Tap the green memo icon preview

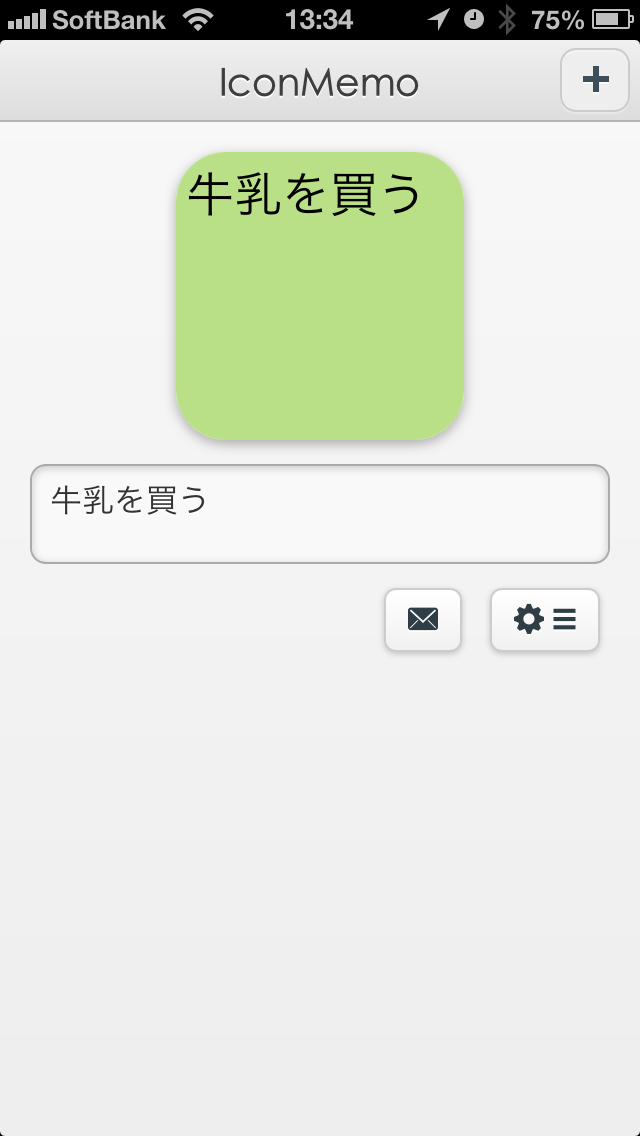click(320, 296)
